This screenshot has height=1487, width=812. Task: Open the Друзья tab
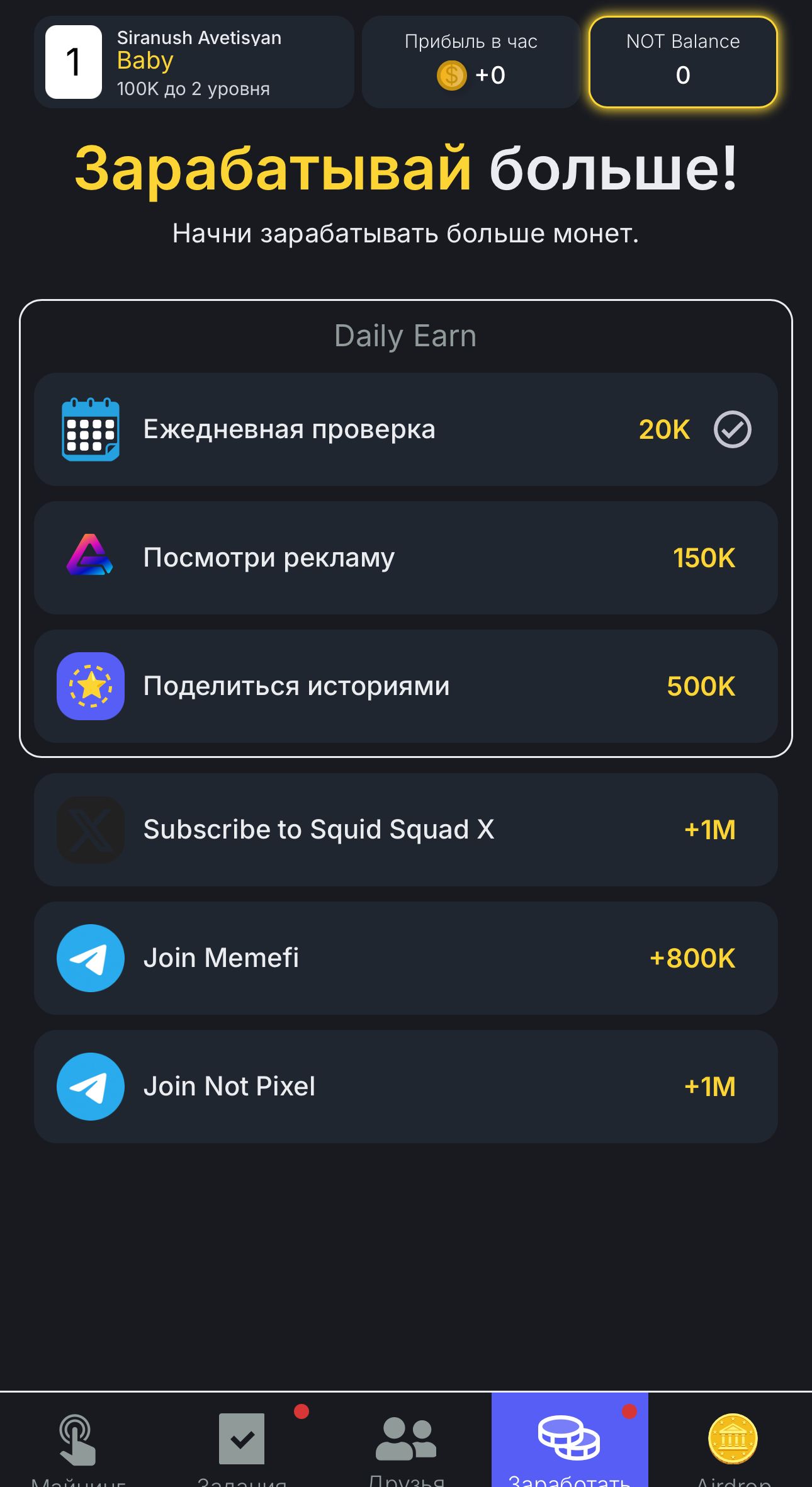(406, 1445)
